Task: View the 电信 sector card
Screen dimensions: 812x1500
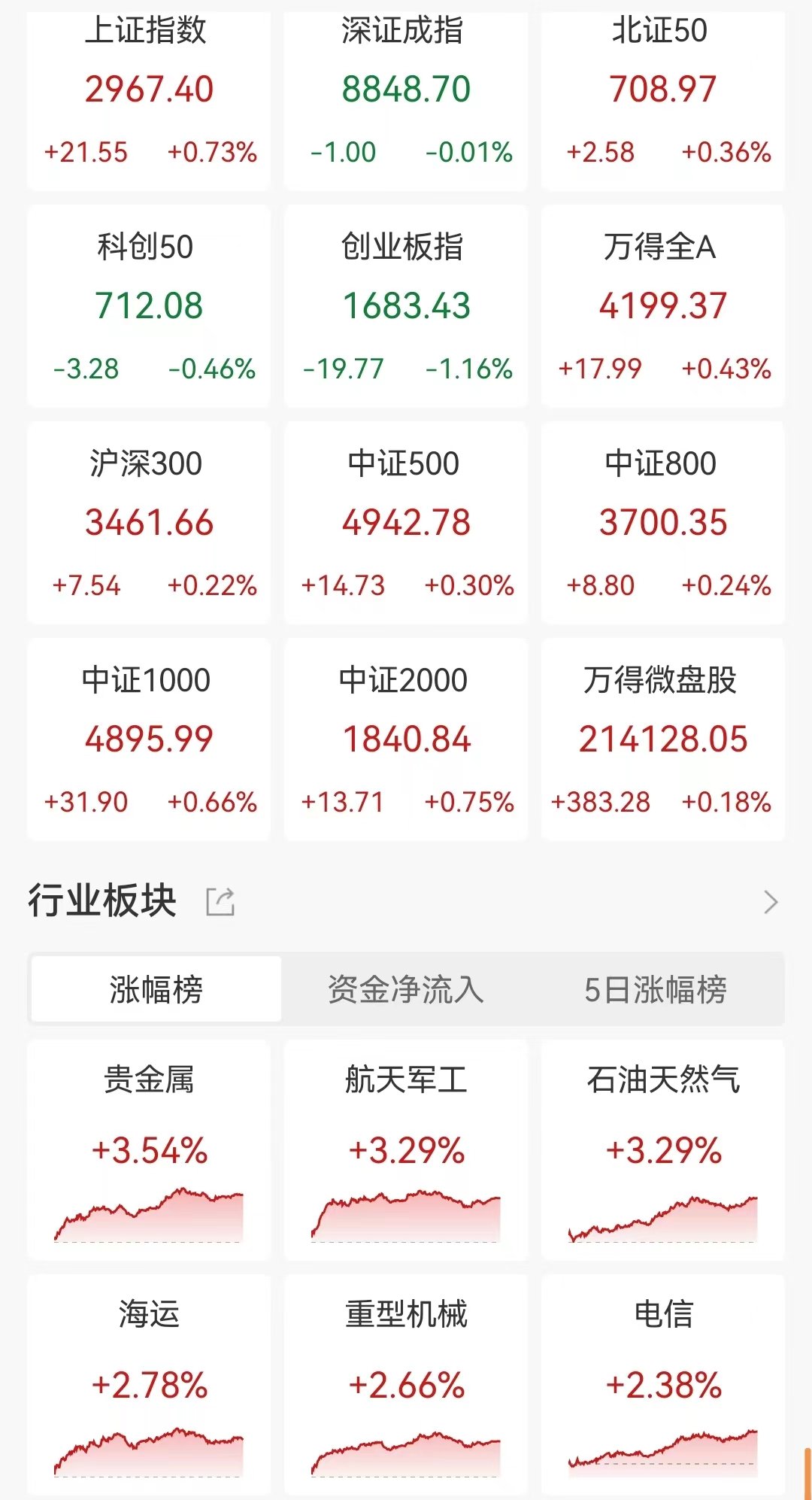Action: [x=663, y=1384]
